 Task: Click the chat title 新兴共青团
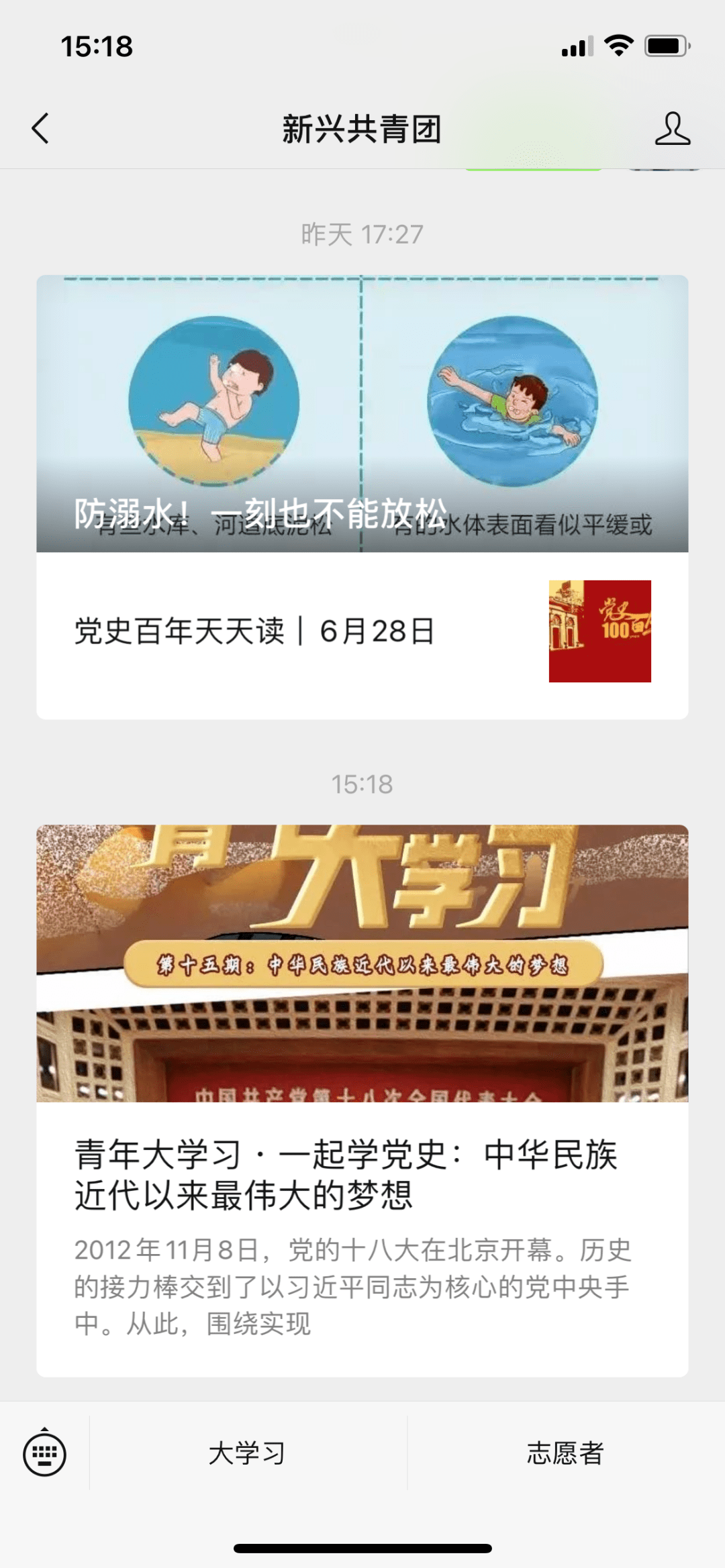(362, 129)
